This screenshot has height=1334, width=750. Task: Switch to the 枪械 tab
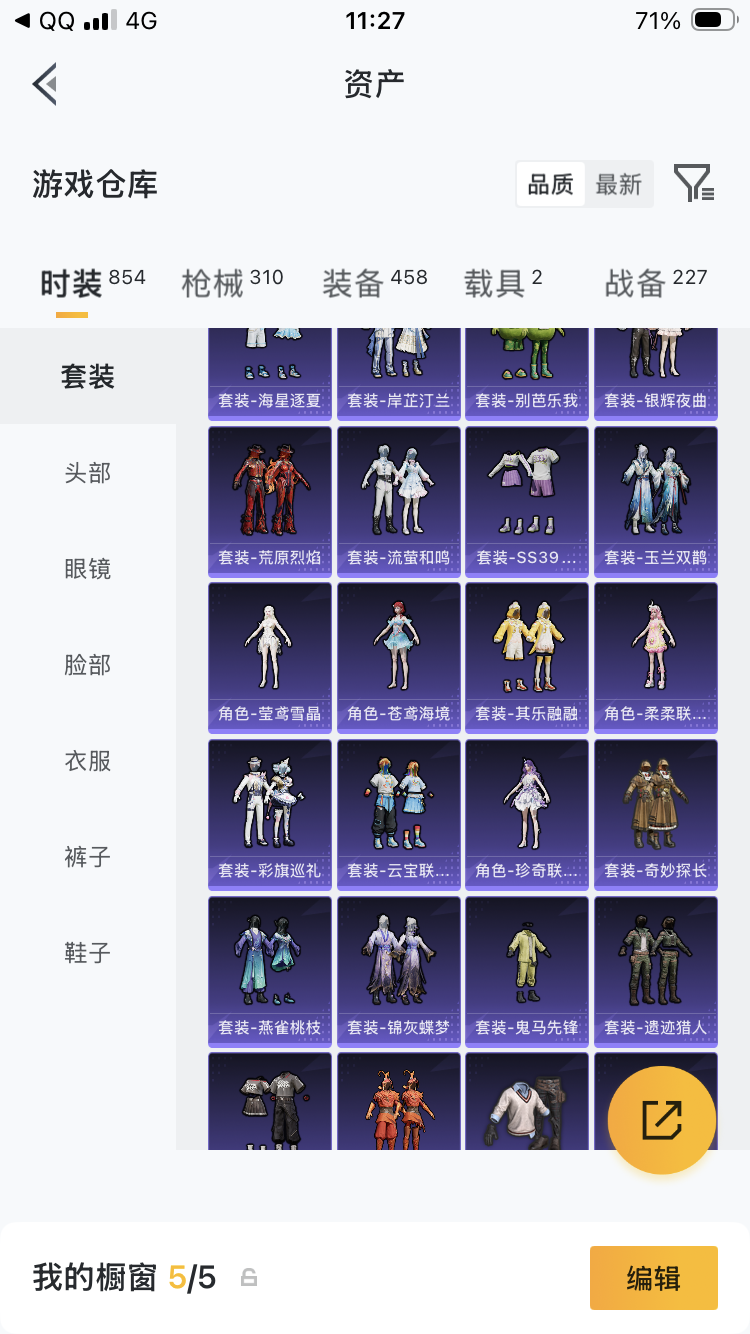tap(232, 283)
